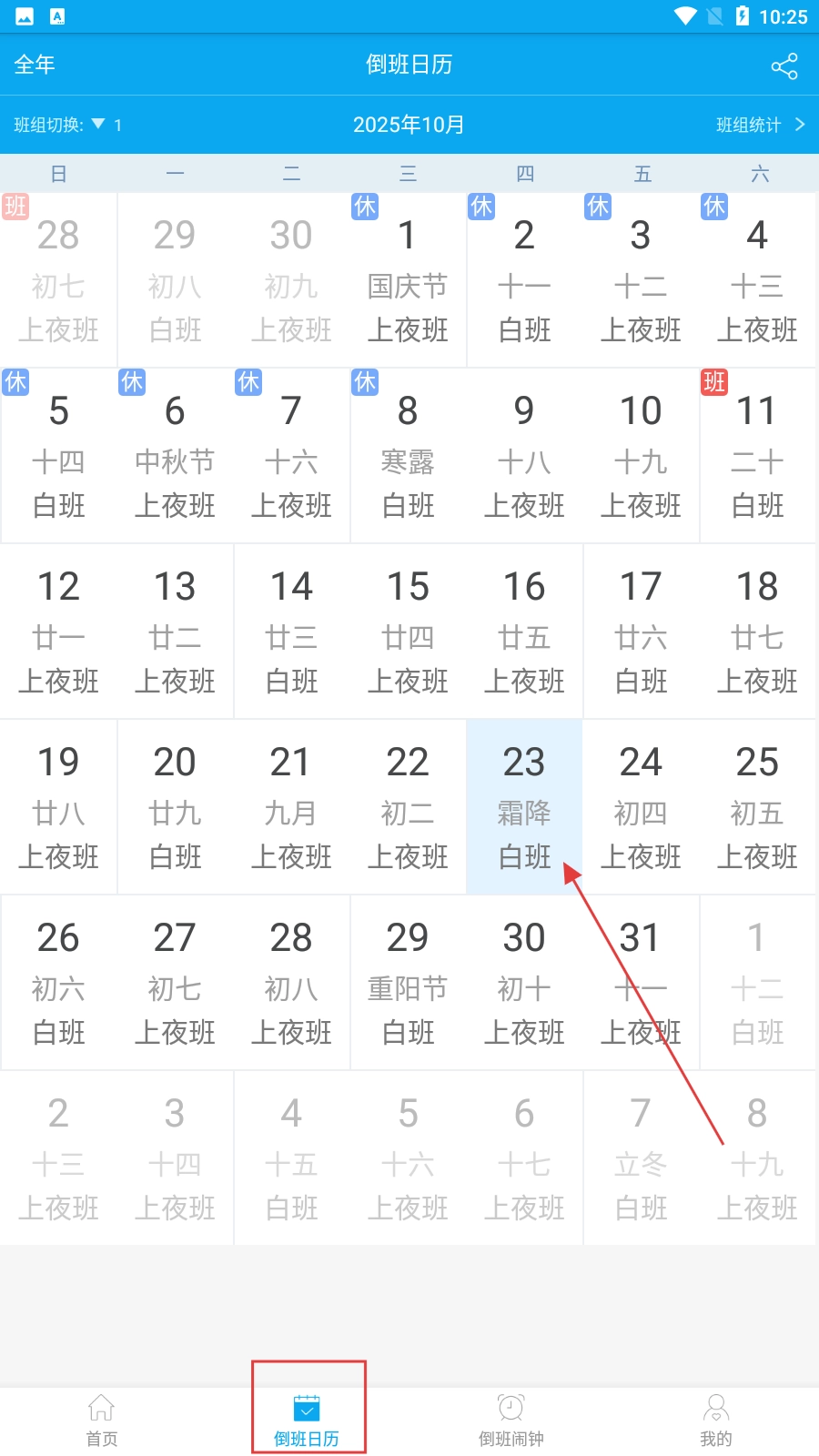Open 班组统计 team statistics
The image size is (819, 1456).
pos(759,125)
